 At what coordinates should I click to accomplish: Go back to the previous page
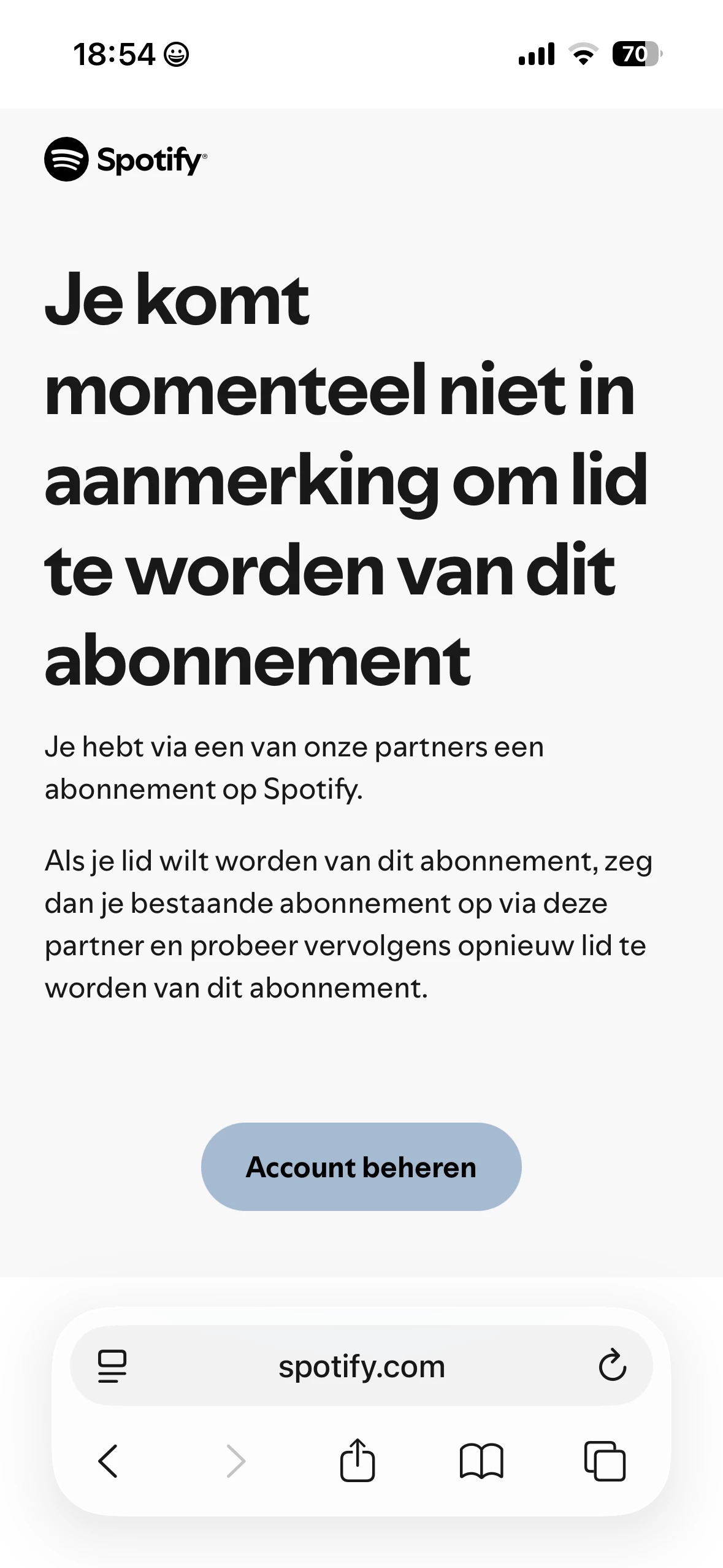pyautogui.click(x=109, y=1461)
